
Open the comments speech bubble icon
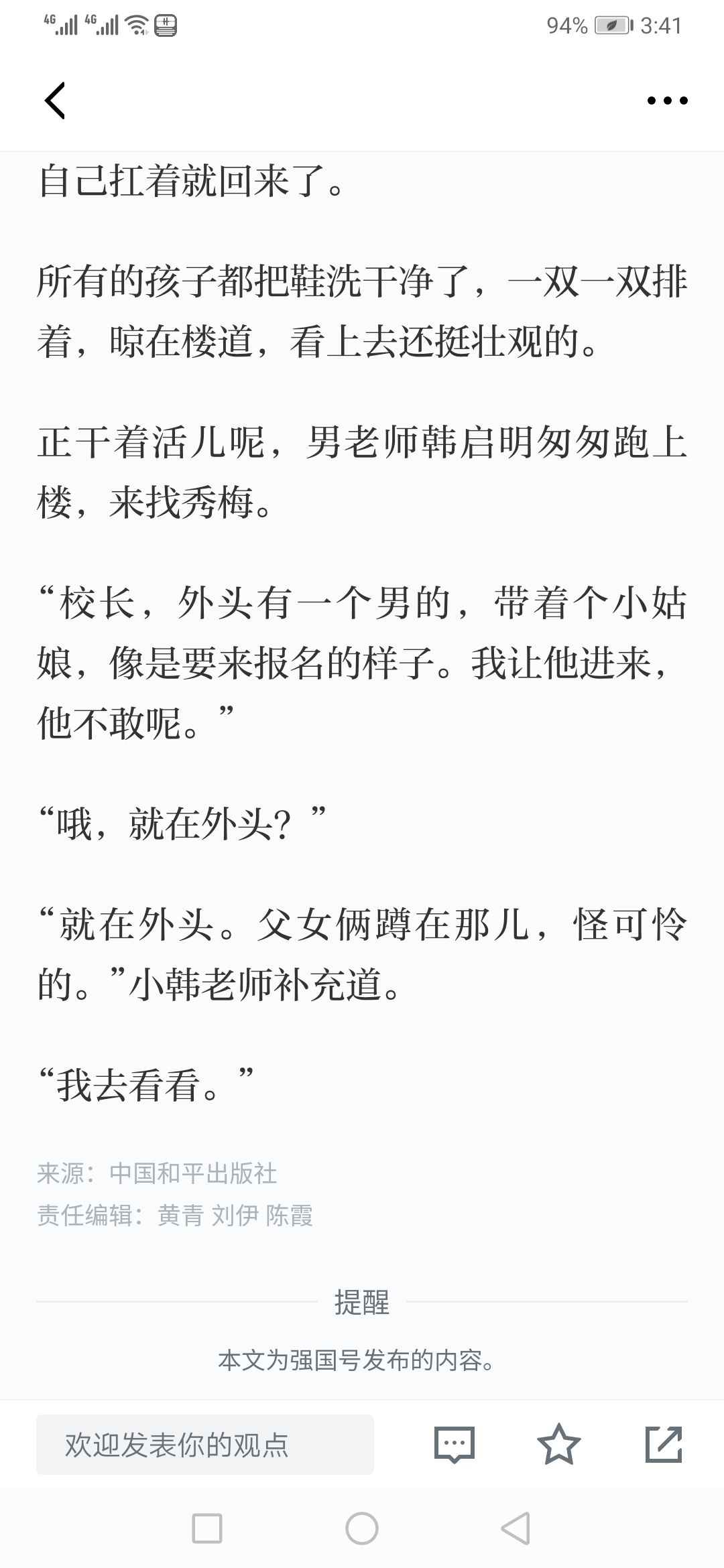click(x=455, y=1445)
